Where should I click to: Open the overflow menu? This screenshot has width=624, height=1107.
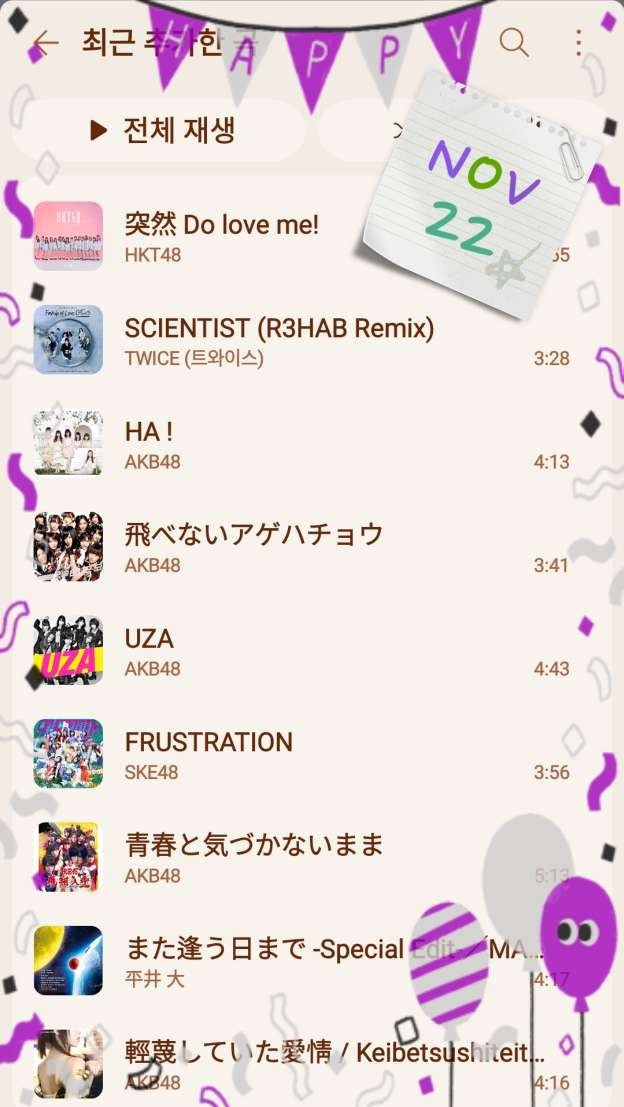[579, 43]
